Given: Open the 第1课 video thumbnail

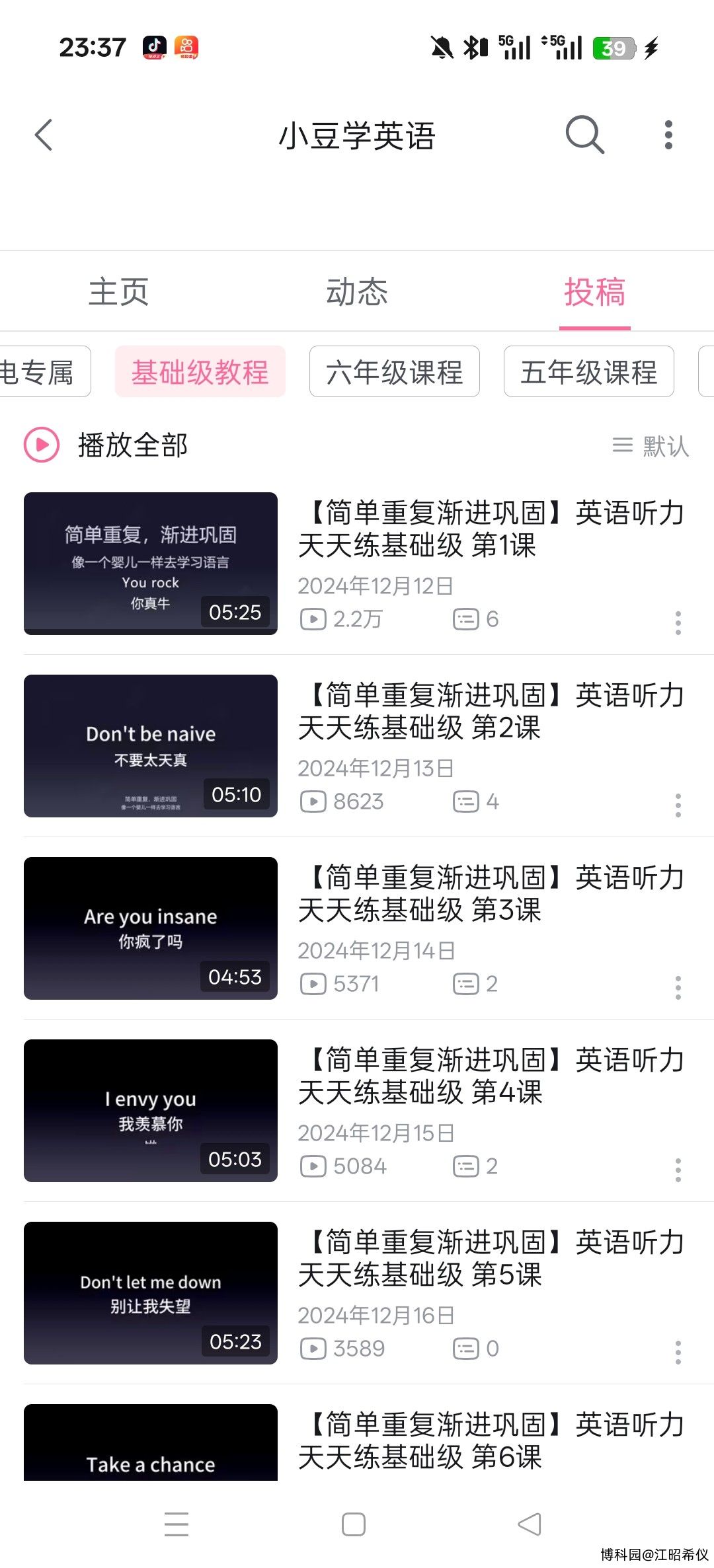Looking at the screenshot, I should (151, 564).
